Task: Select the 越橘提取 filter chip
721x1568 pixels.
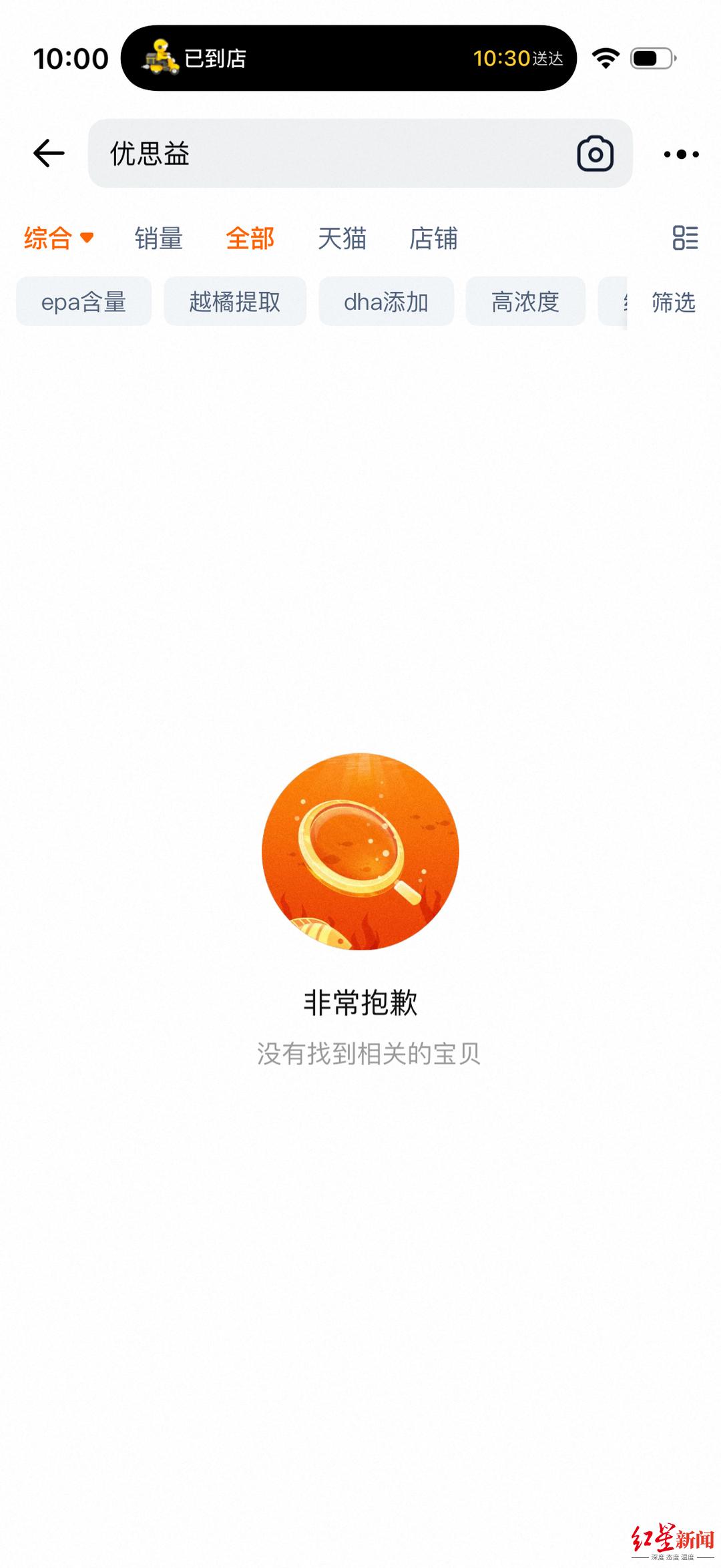Action: click(235, 302)
